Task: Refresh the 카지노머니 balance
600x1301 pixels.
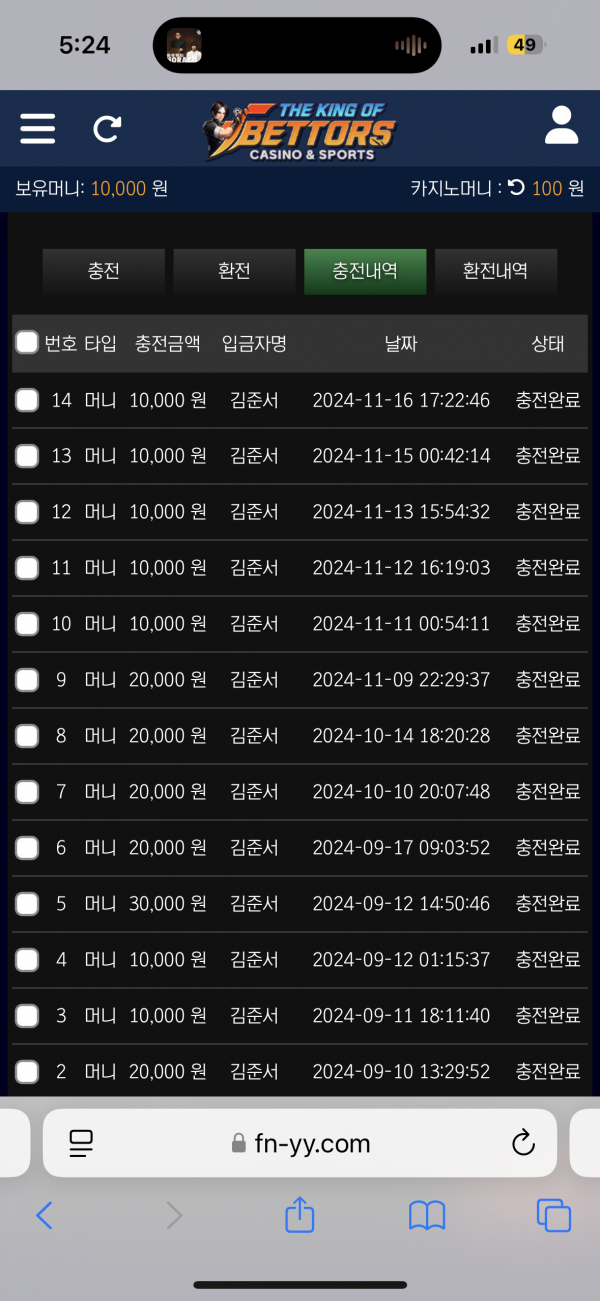Action: click(516, 187)
